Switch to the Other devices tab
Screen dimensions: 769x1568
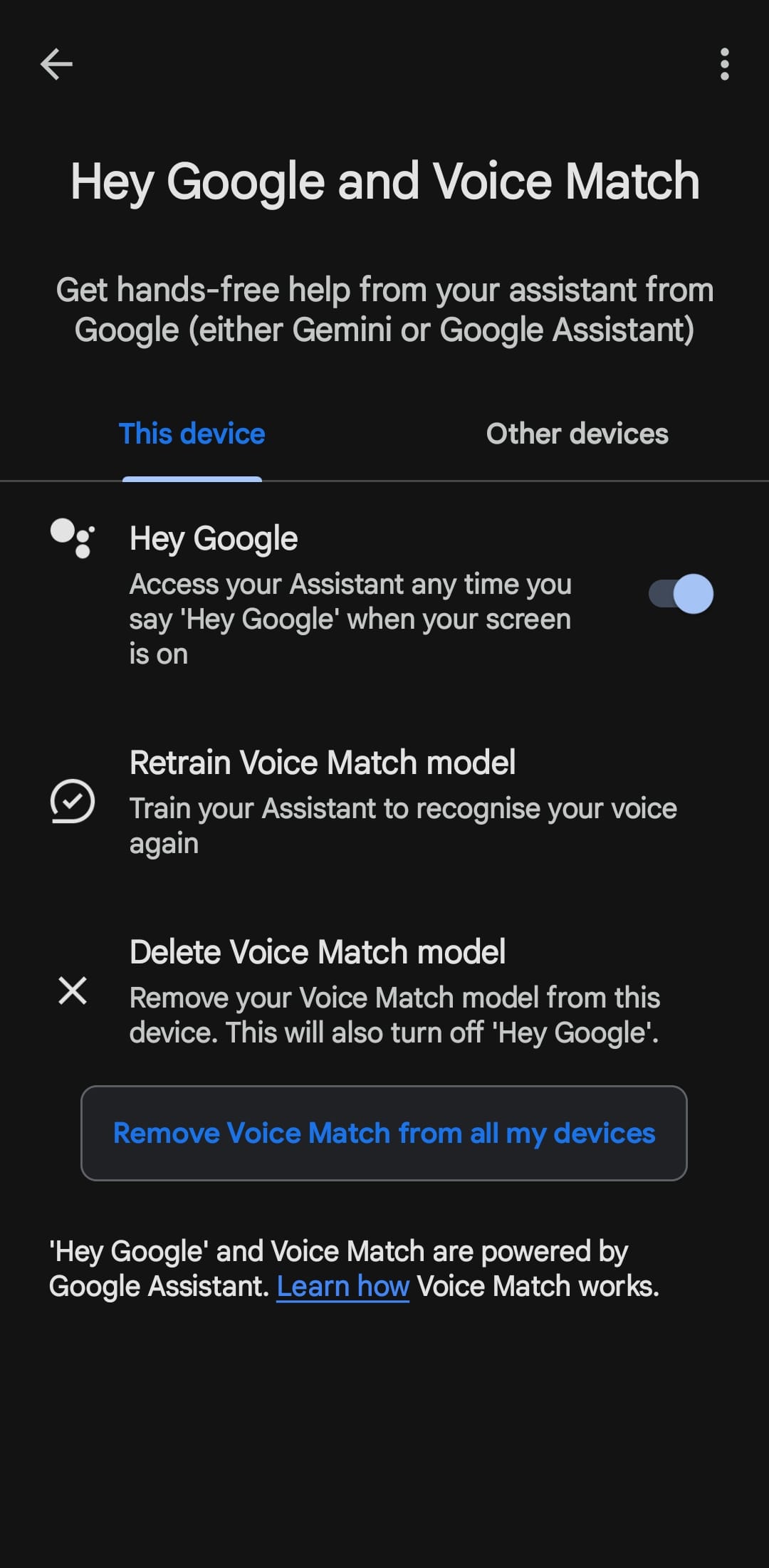(577, 434)
